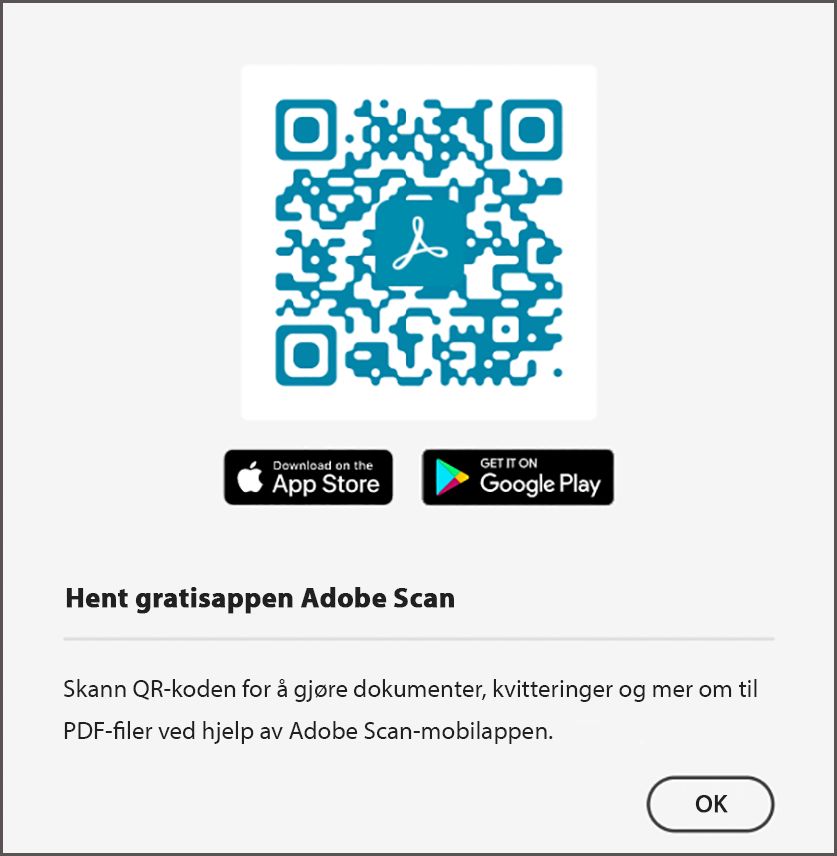Open the App Store badge
The width and height of the screenshot is (837, 856).
308,477
